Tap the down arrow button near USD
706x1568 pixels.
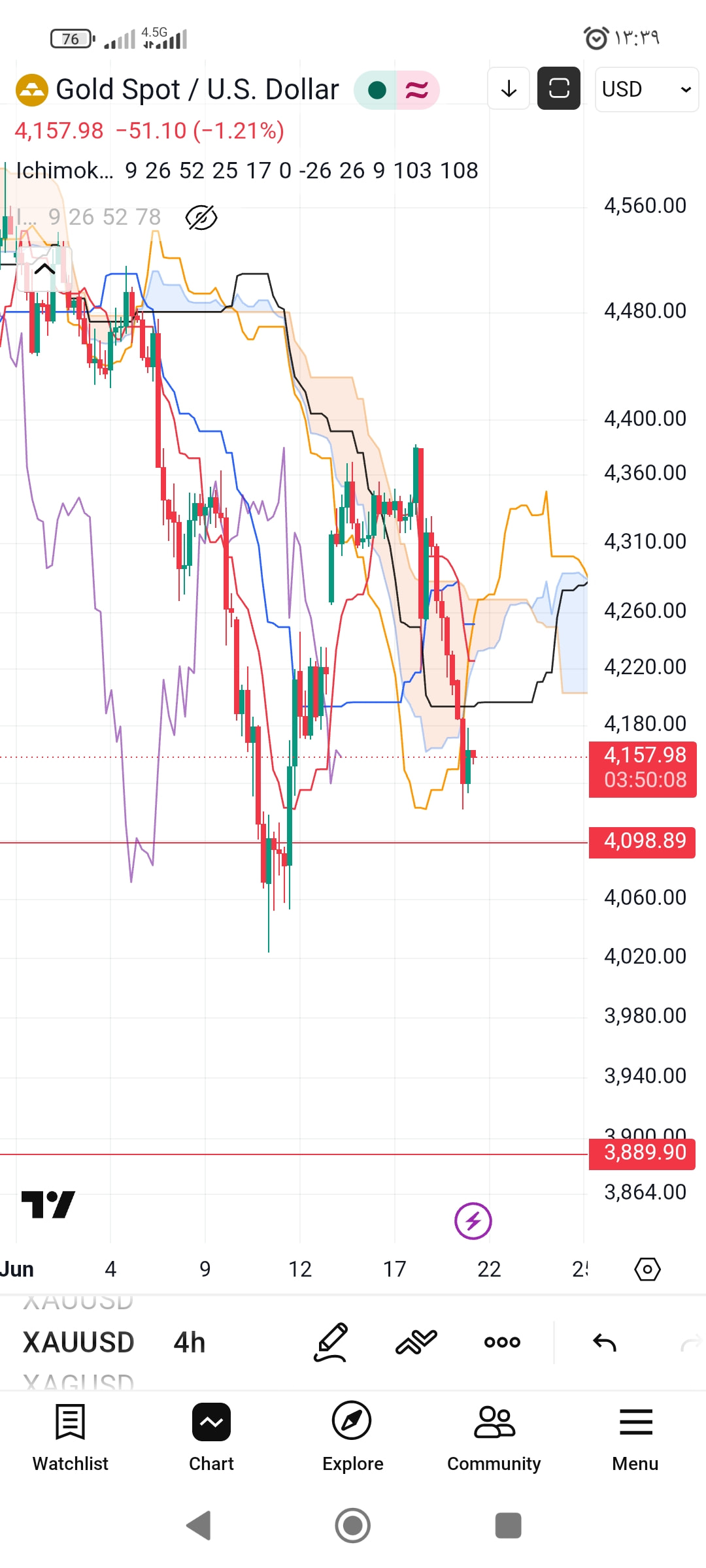[509, 88]
